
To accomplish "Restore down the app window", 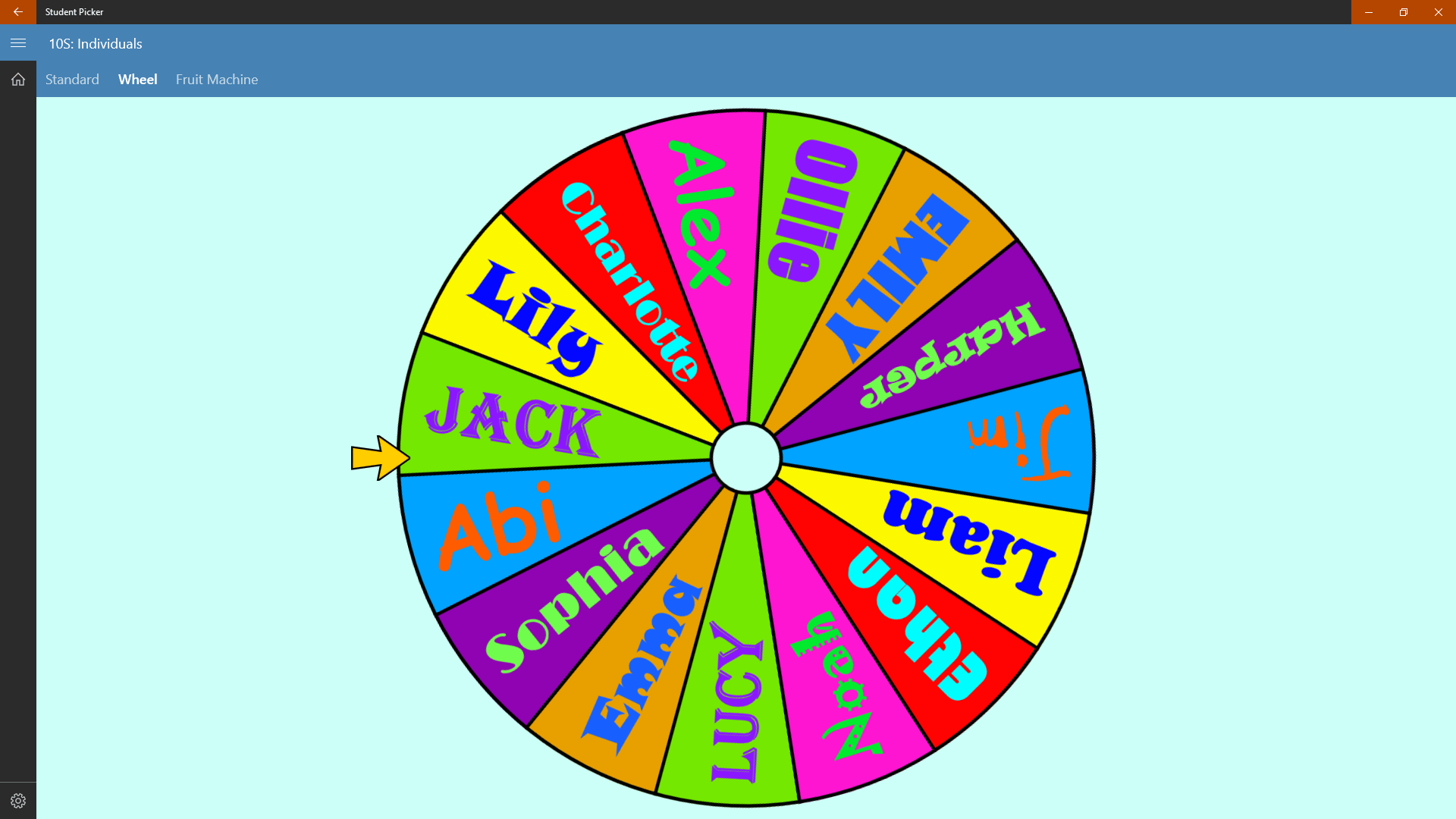I will click(1404, 12).
